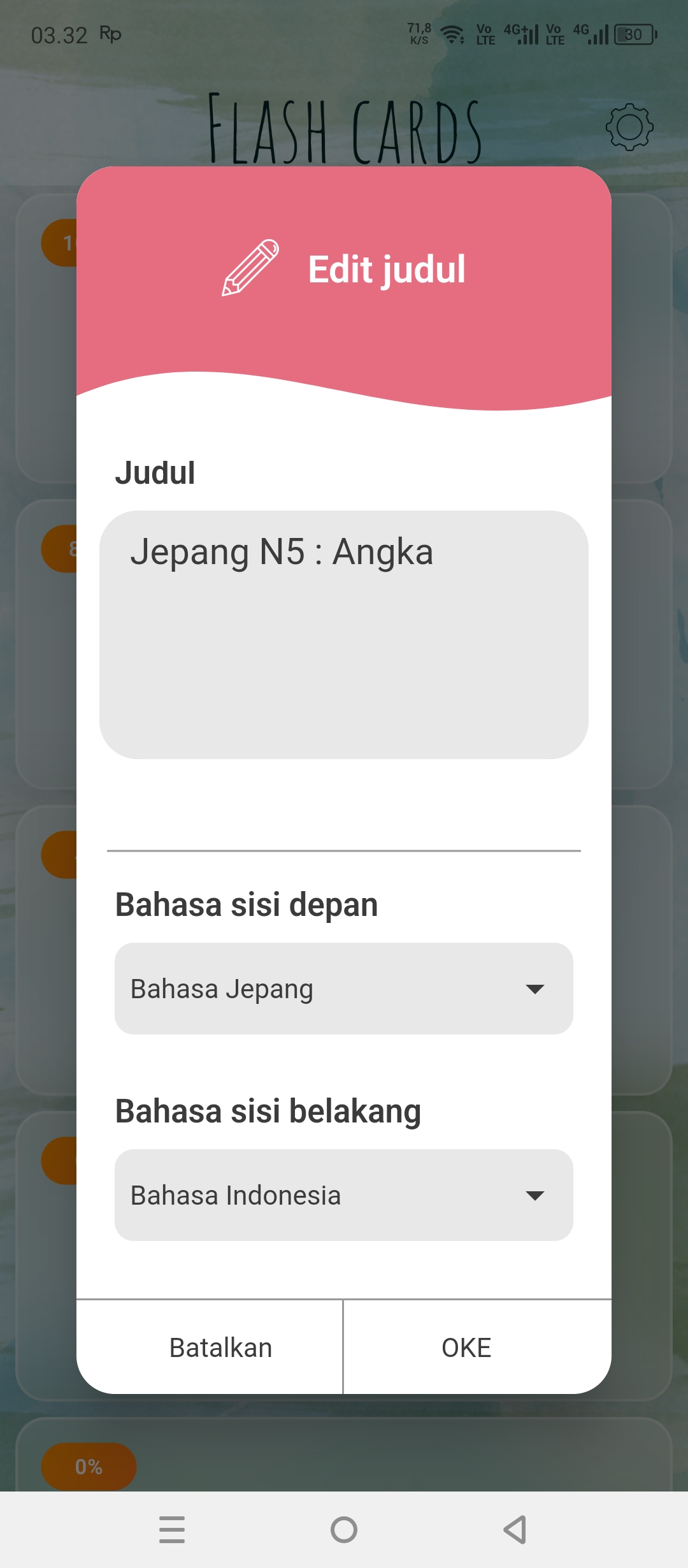Image resolution: width=688 pixels, height=1568 pixels.
Task: Click the Edit judul dialog header
Action: coord(385,270)
